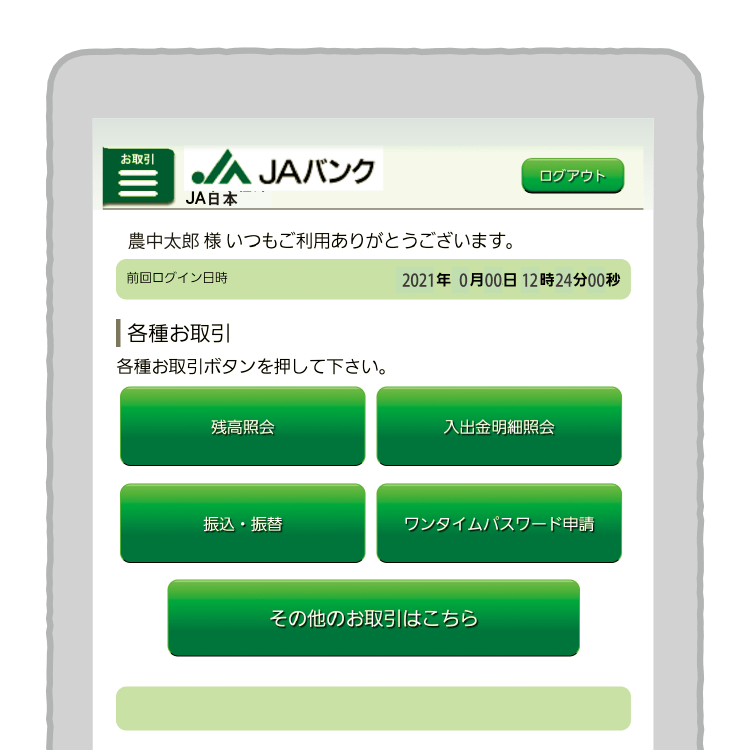Select 振込・振替 transfer

(243, 524)
